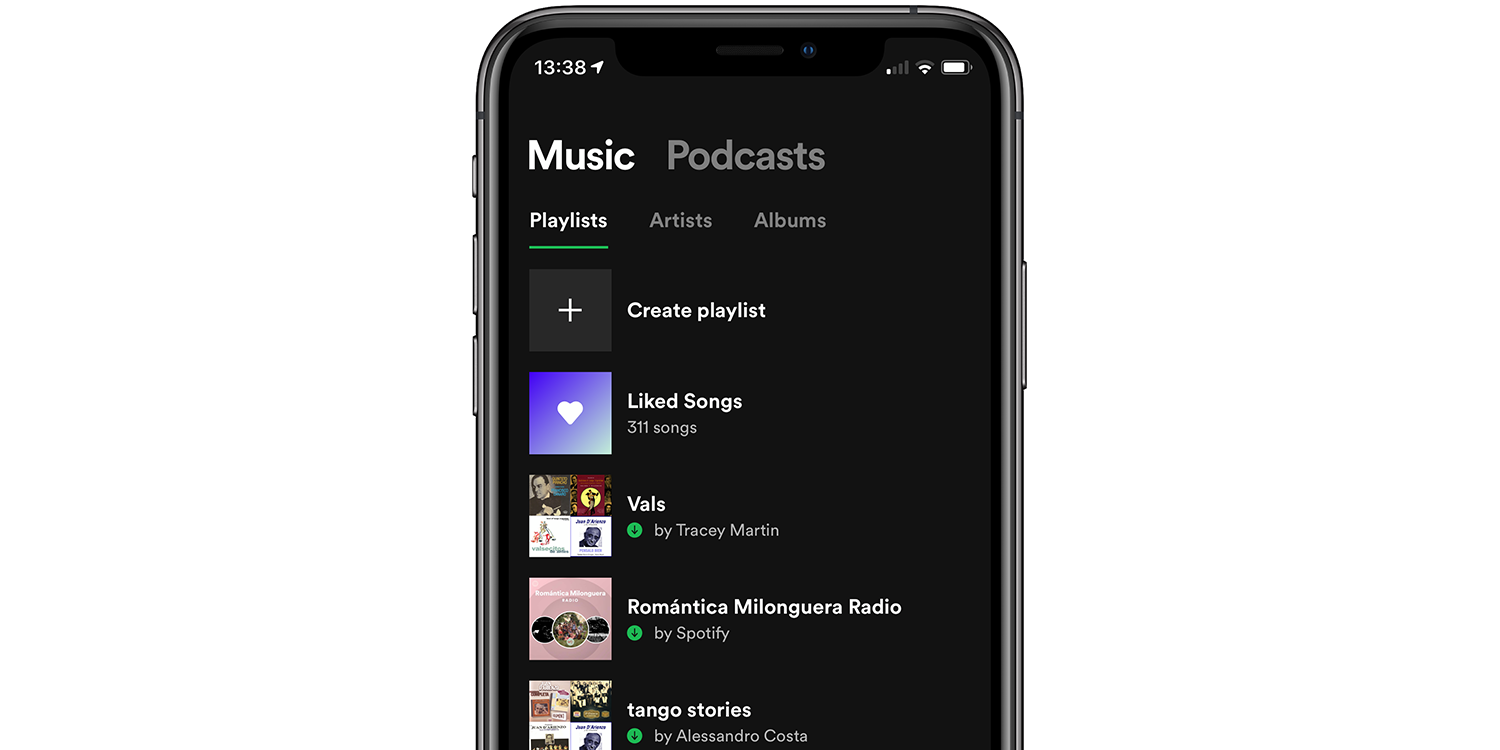Select the Playlists tab
The image size is (1500, 750).
tap(568, 220)
